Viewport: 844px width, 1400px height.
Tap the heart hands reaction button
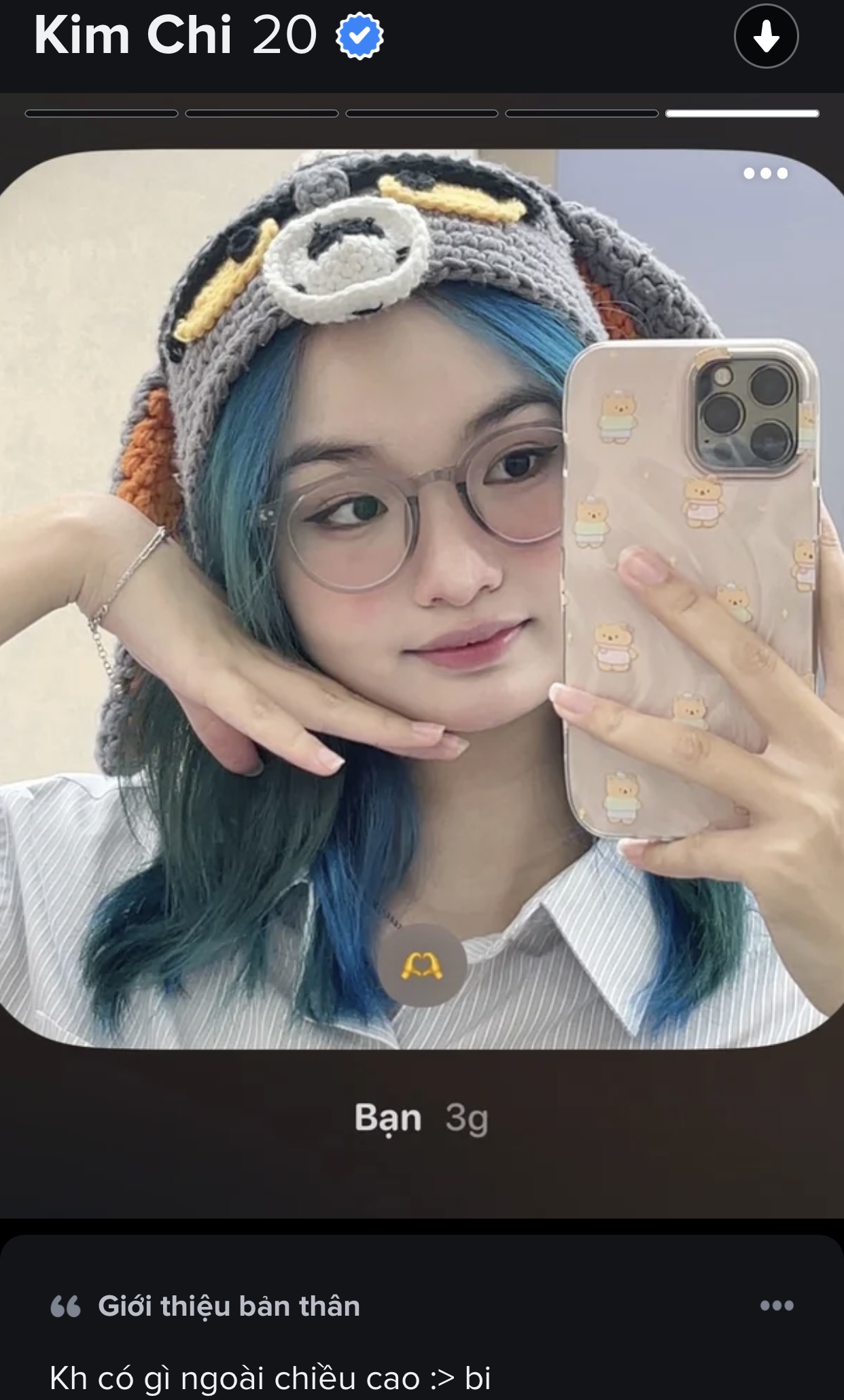pyautogui.click(x=422, y=965)
